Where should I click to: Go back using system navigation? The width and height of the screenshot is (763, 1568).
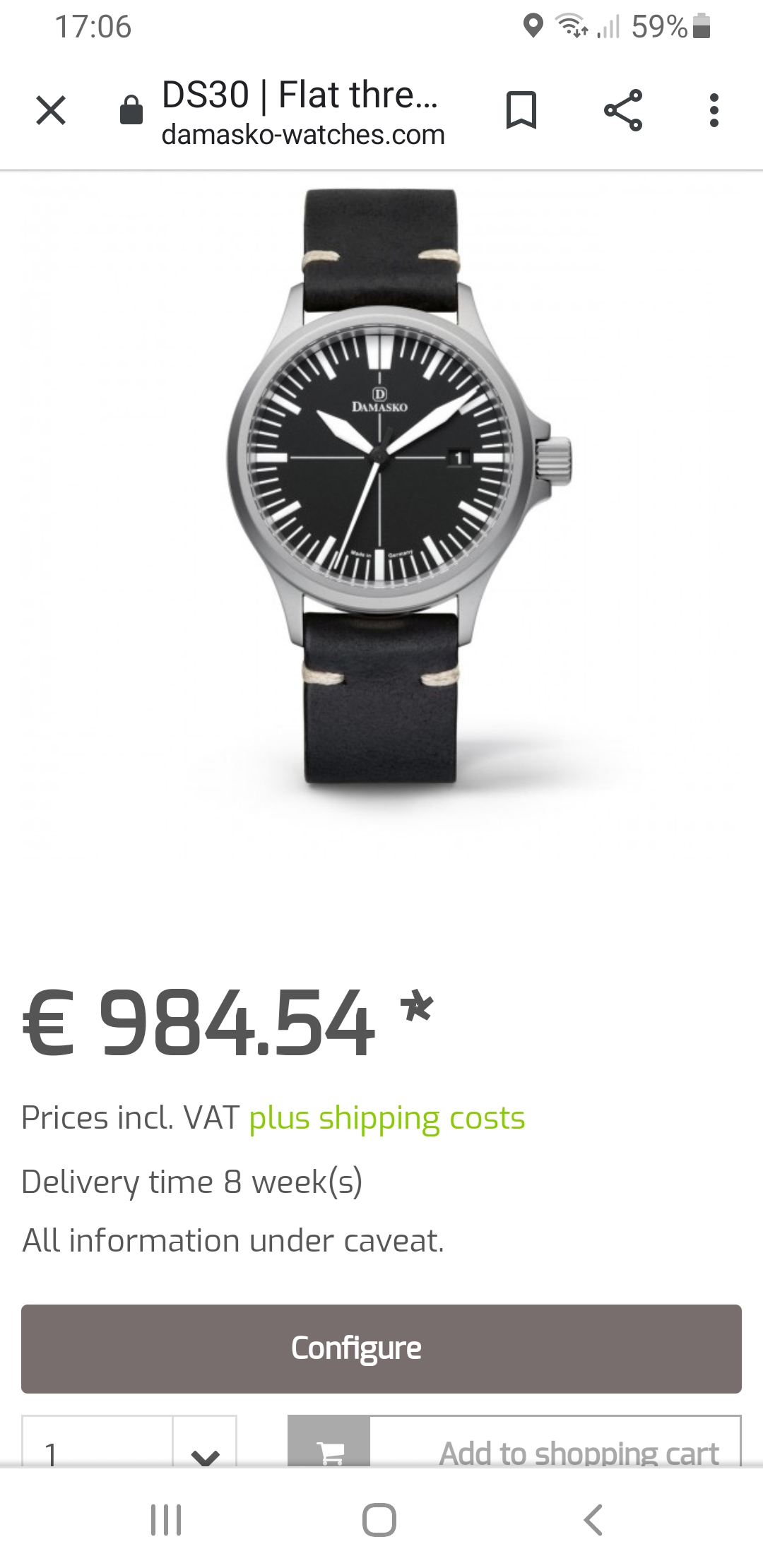pyautogui.click(x=593, y=1519)
